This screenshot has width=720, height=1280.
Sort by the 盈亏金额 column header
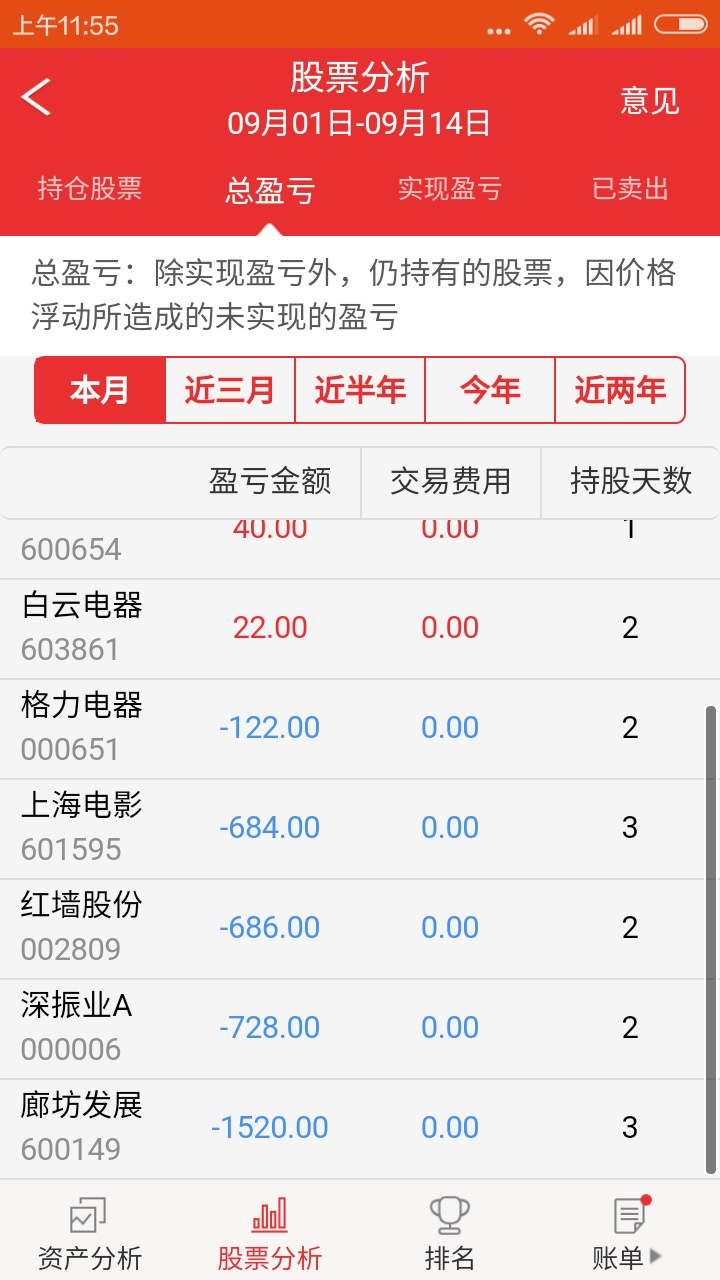point(270,481)
